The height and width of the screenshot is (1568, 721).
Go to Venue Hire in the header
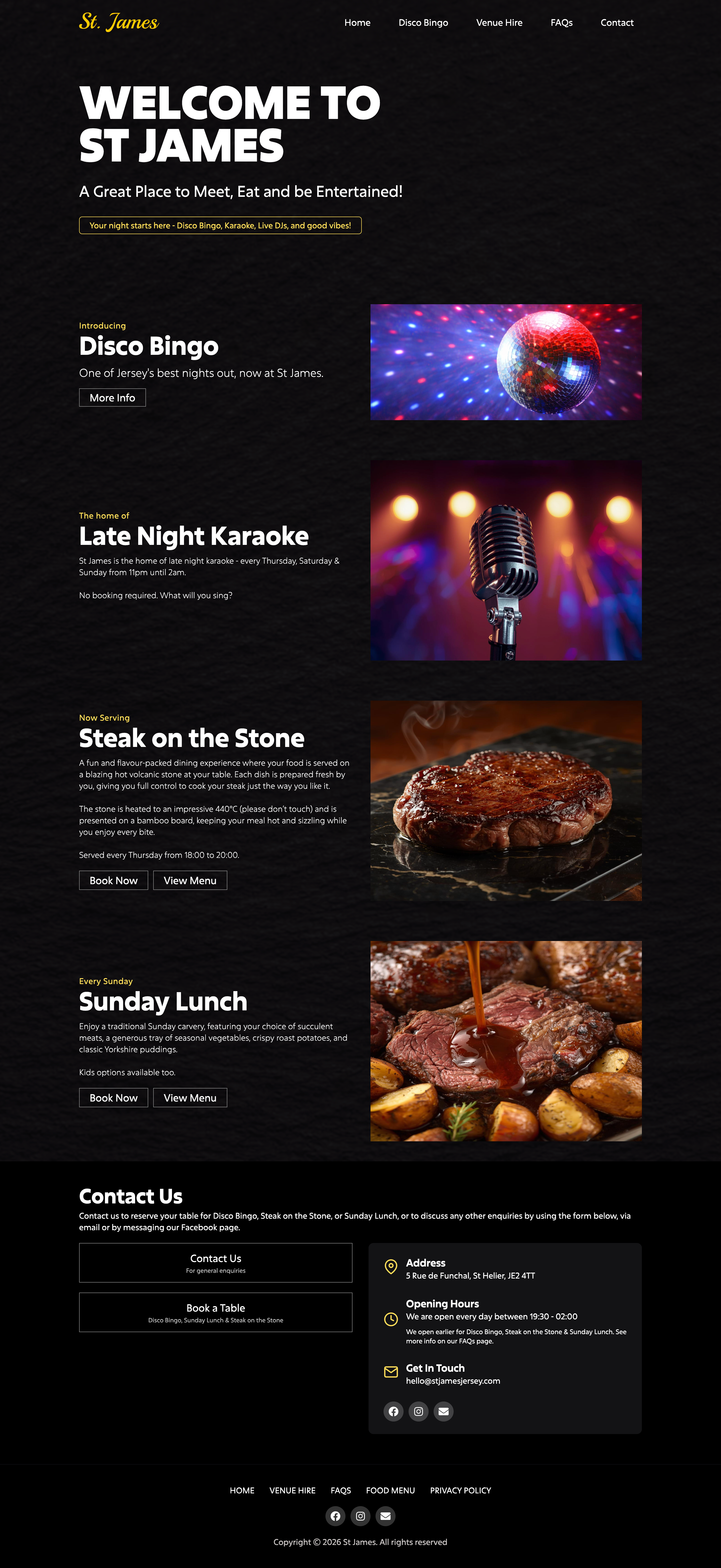click(499, 23)
